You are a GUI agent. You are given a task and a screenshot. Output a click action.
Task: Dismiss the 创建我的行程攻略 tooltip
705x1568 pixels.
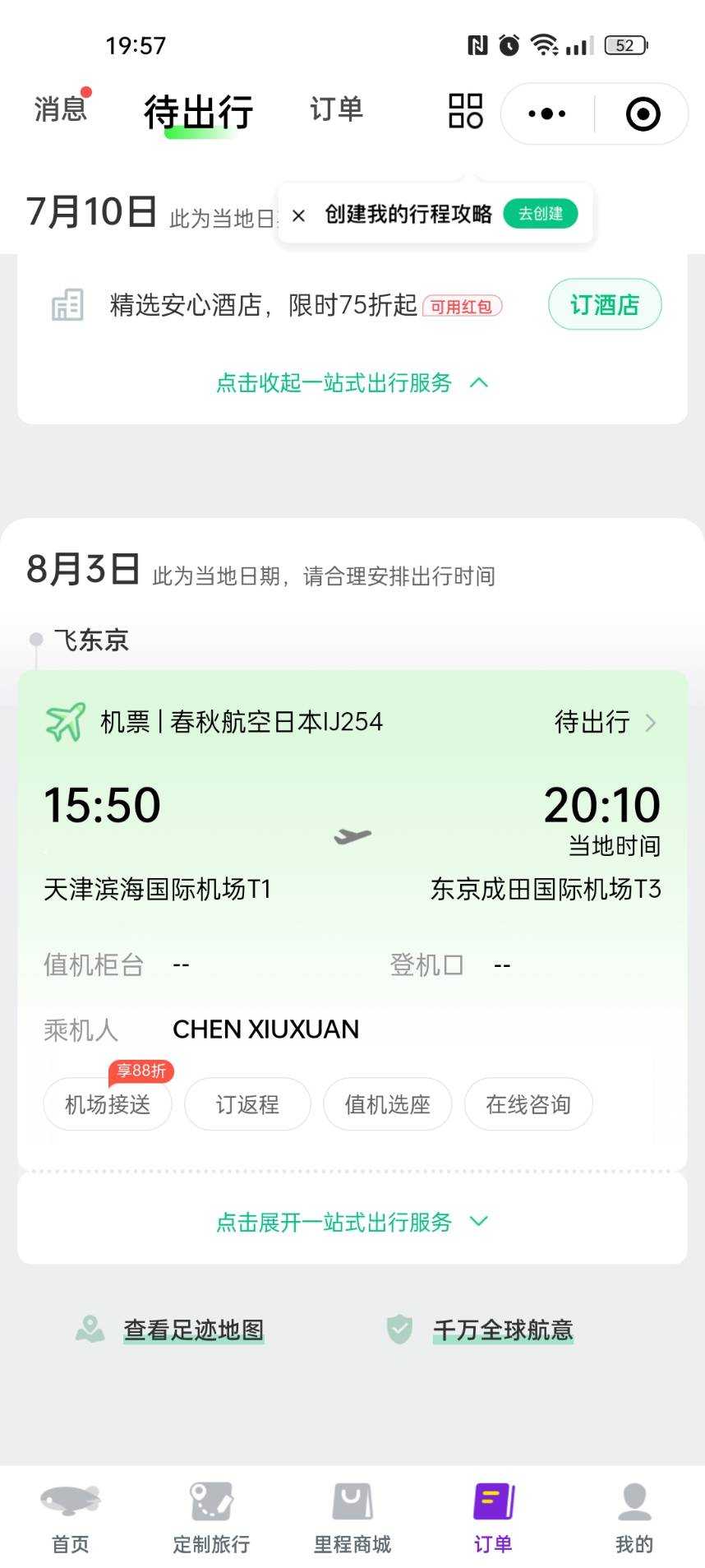point(299,215)
